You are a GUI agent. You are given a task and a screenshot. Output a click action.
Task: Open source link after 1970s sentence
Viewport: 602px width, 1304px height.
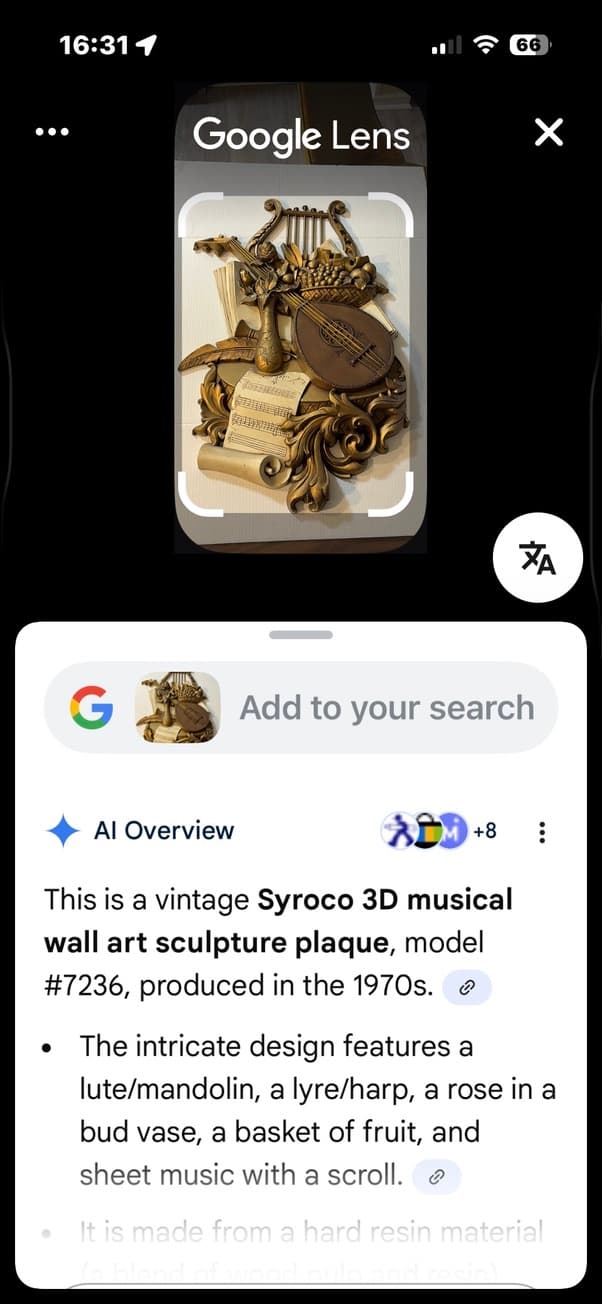[x=465, y=988]
